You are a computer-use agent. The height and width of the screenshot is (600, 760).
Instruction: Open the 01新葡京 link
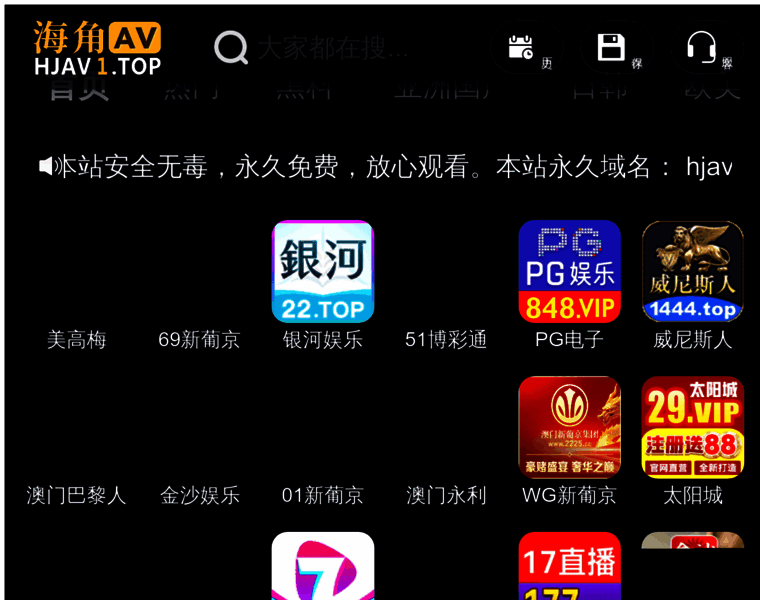[x=323, y=495]
